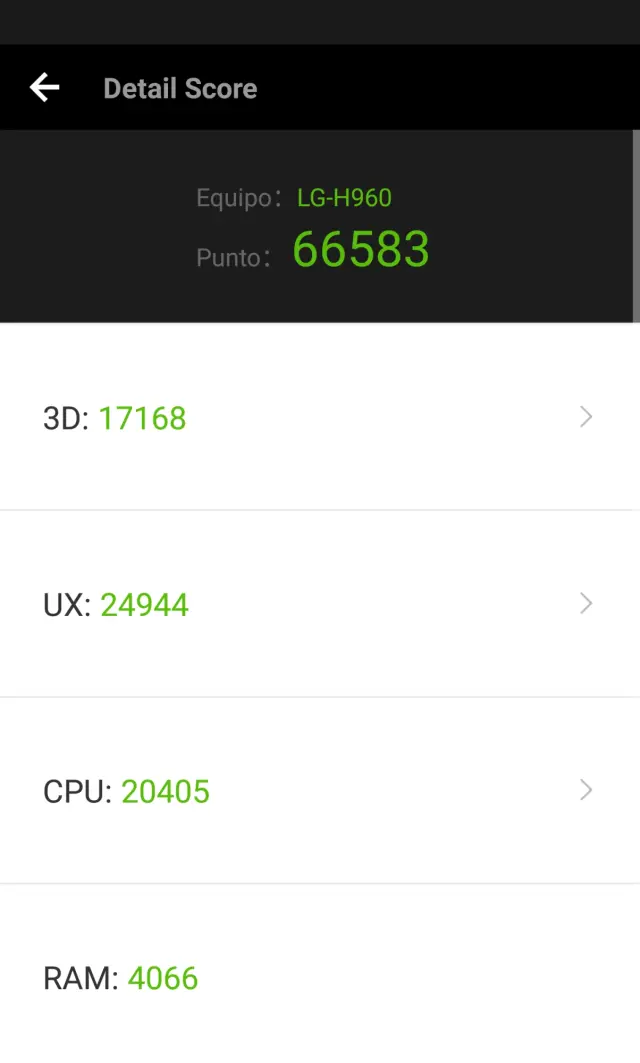Go back from Detail Score

(x=45, y=88)
